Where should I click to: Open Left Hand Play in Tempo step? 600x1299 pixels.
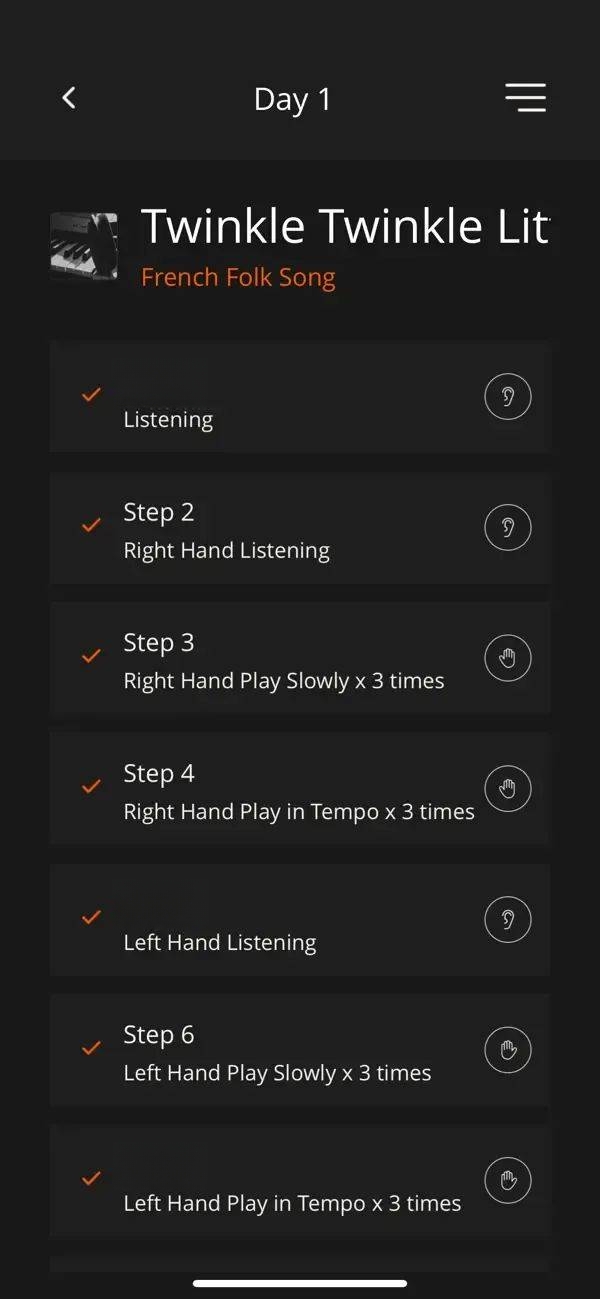click(x=300, y=1181)
